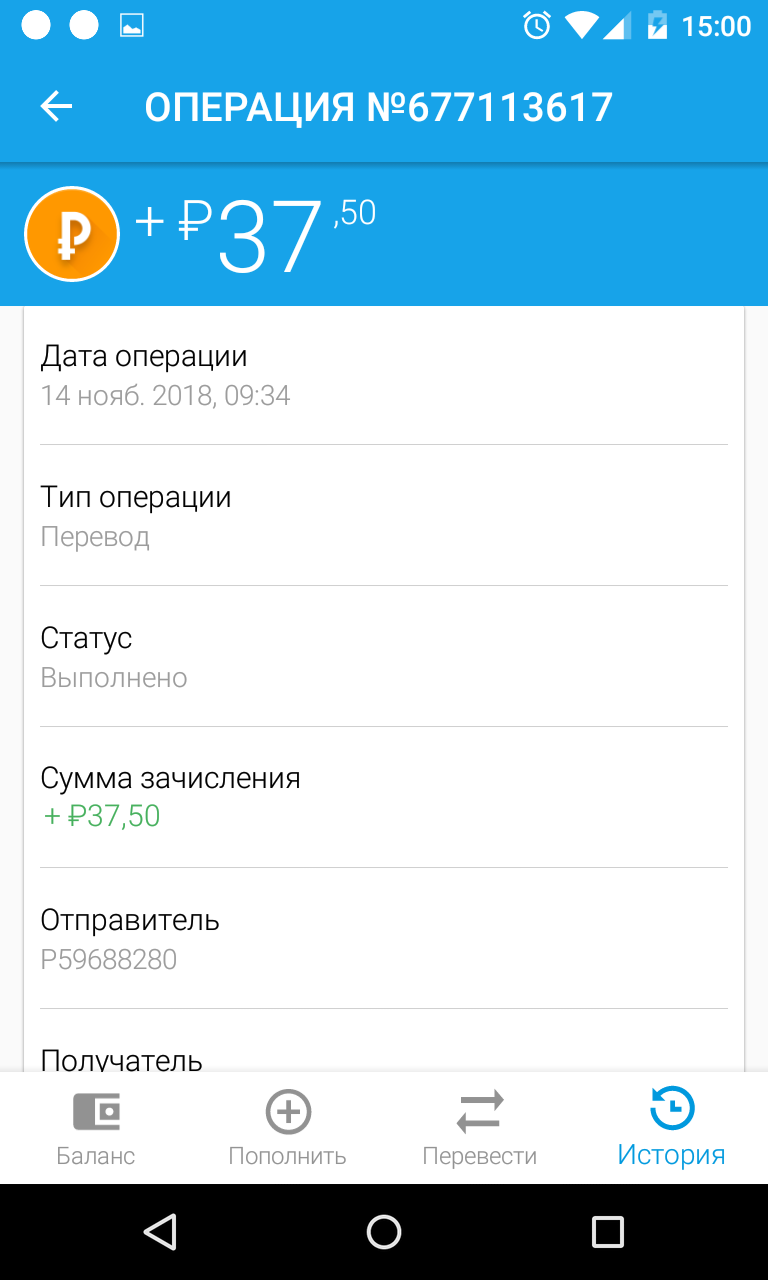Select the Перевести tab
The image size is (768, 1280).
pos(480,1129)
